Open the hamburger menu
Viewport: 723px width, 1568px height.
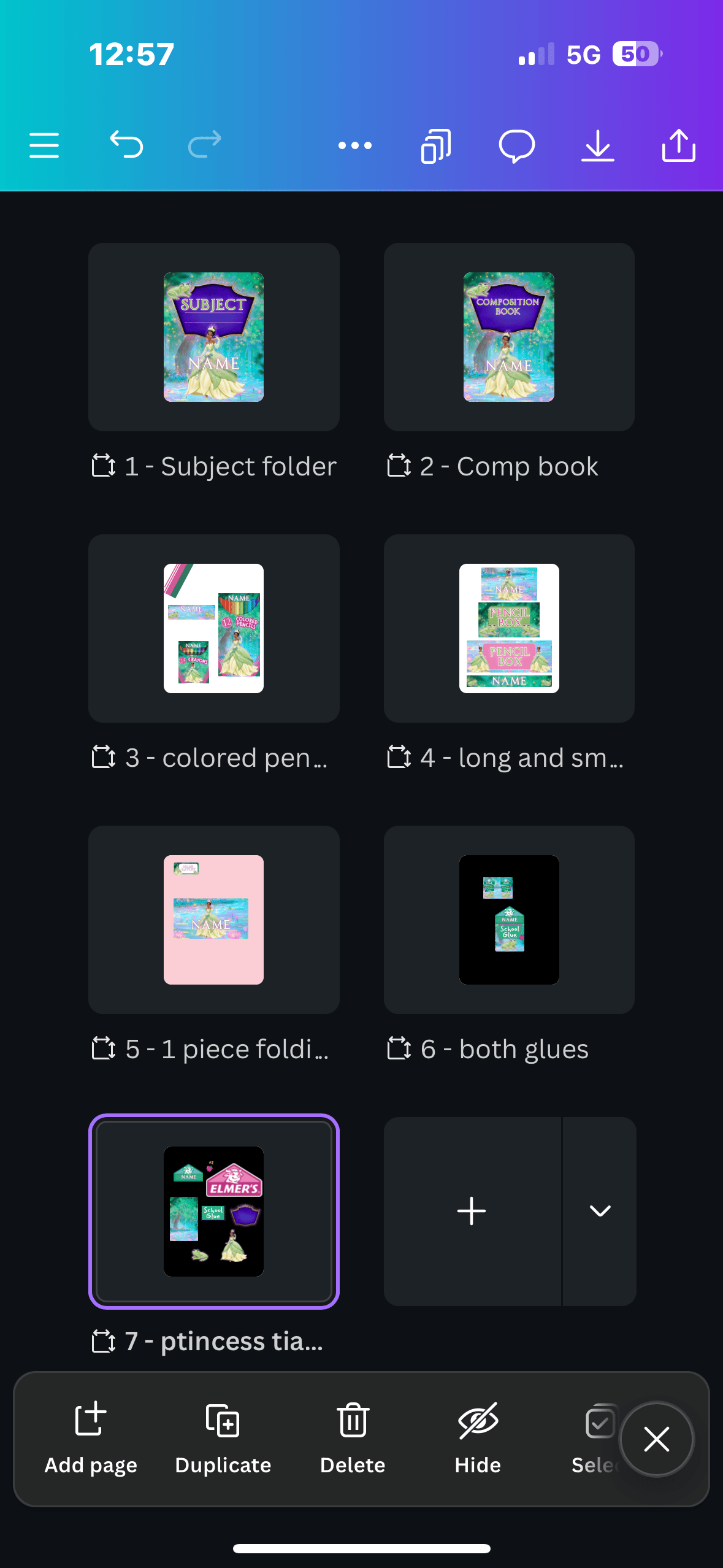pyautogui.click(x=44, y=145)
